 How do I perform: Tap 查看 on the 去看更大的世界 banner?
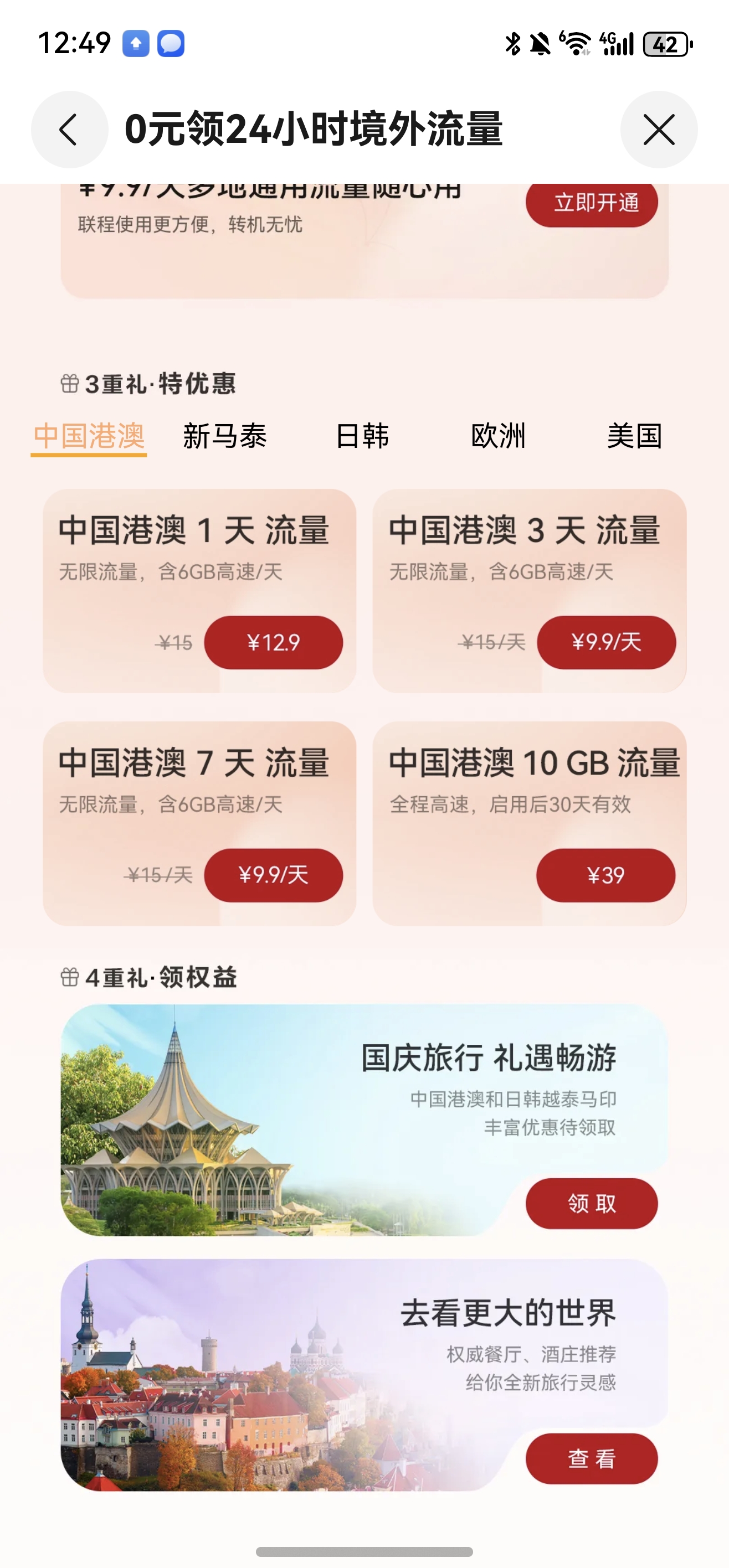(x=592, y=1458)
